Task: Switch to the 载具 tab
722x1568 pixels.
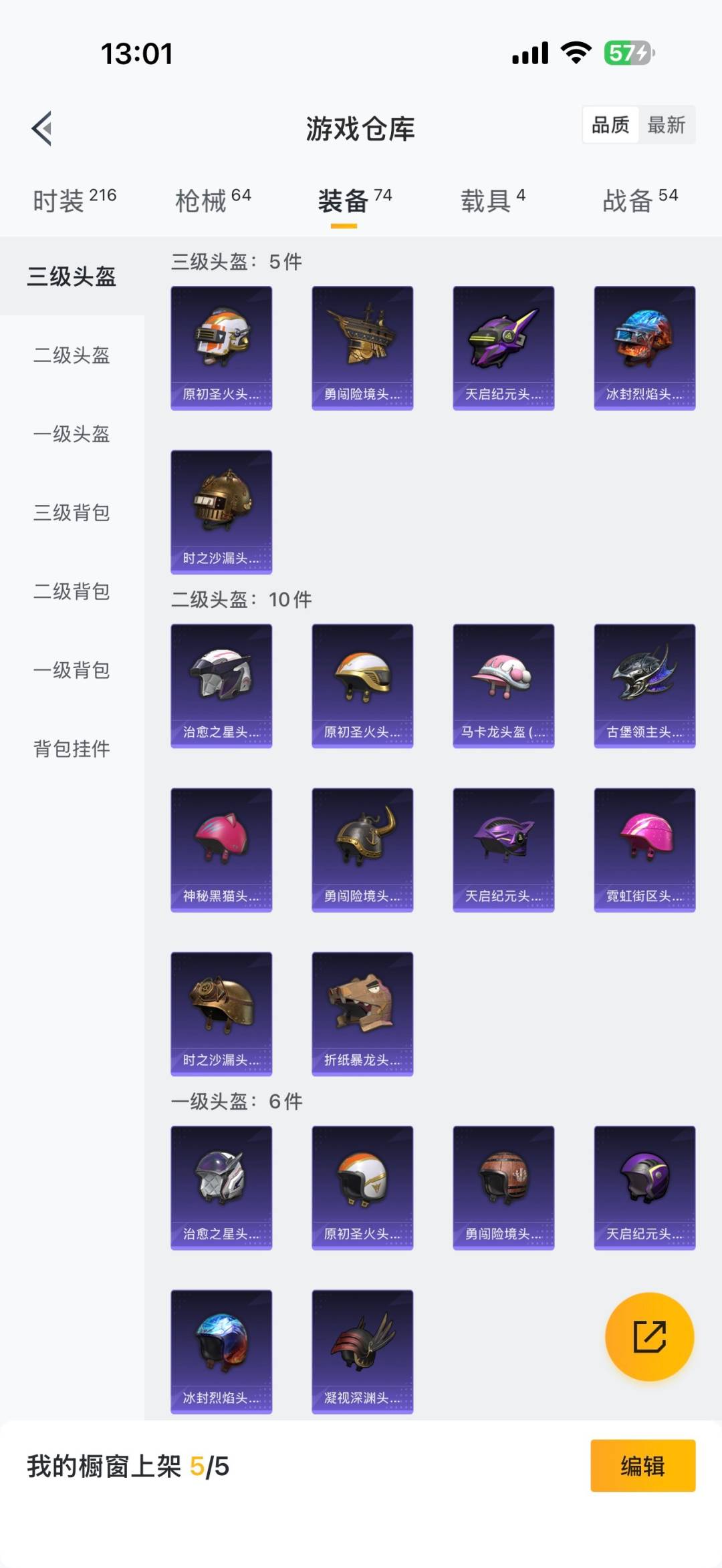Action: [x=493, y=200]
